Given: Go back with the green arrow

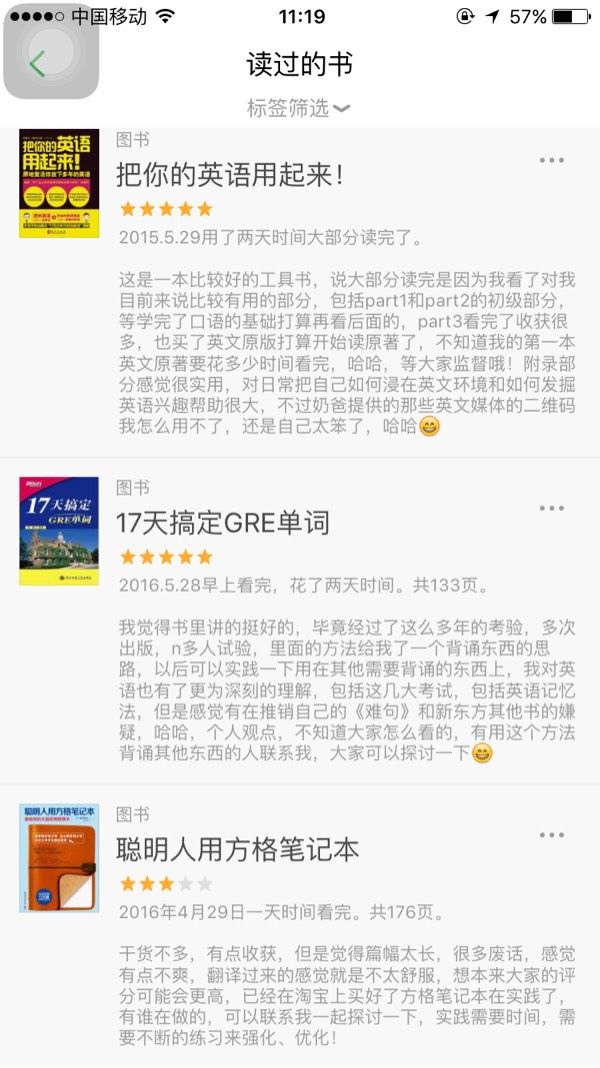Looking at the screenshot, I should tap(37, 64).
